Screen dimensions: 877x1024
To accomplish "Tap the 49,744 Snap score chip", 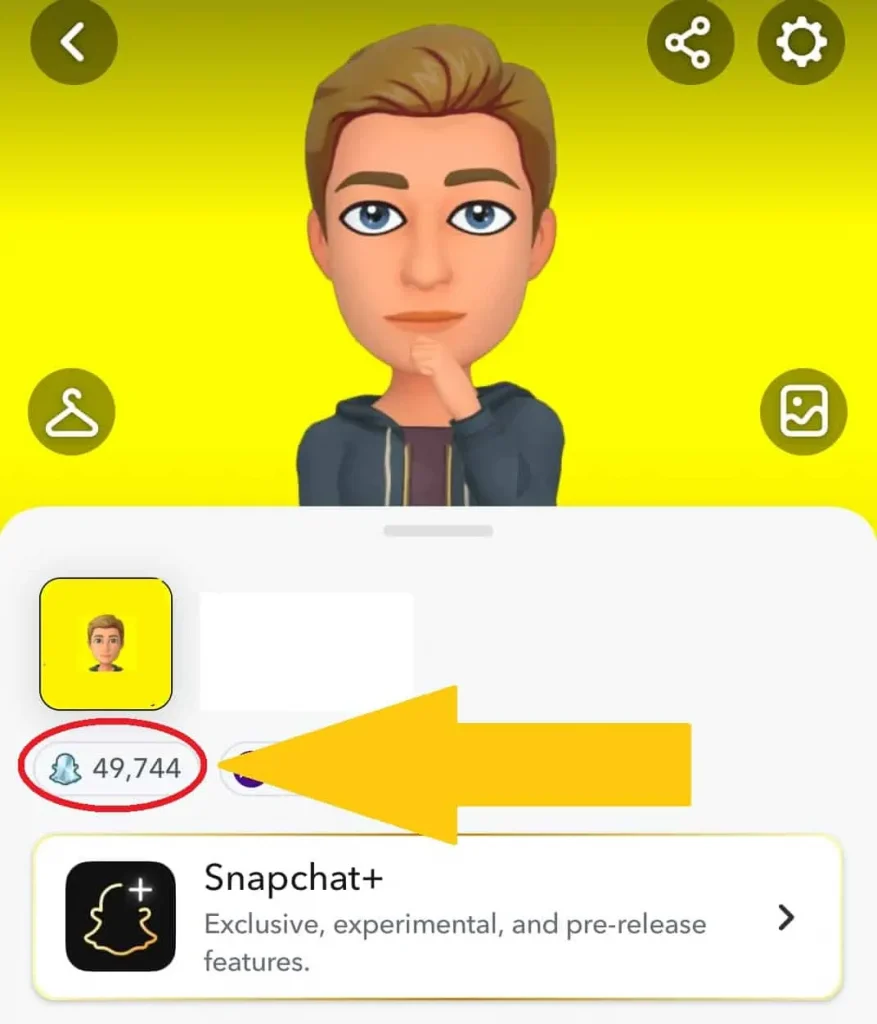I will [117, 768].
